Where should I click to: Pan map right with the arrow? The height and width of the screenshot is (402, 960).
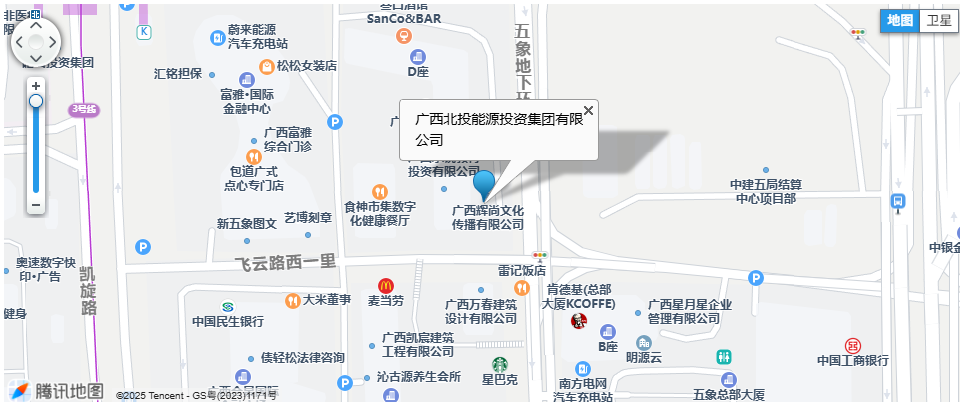(54, 42)
